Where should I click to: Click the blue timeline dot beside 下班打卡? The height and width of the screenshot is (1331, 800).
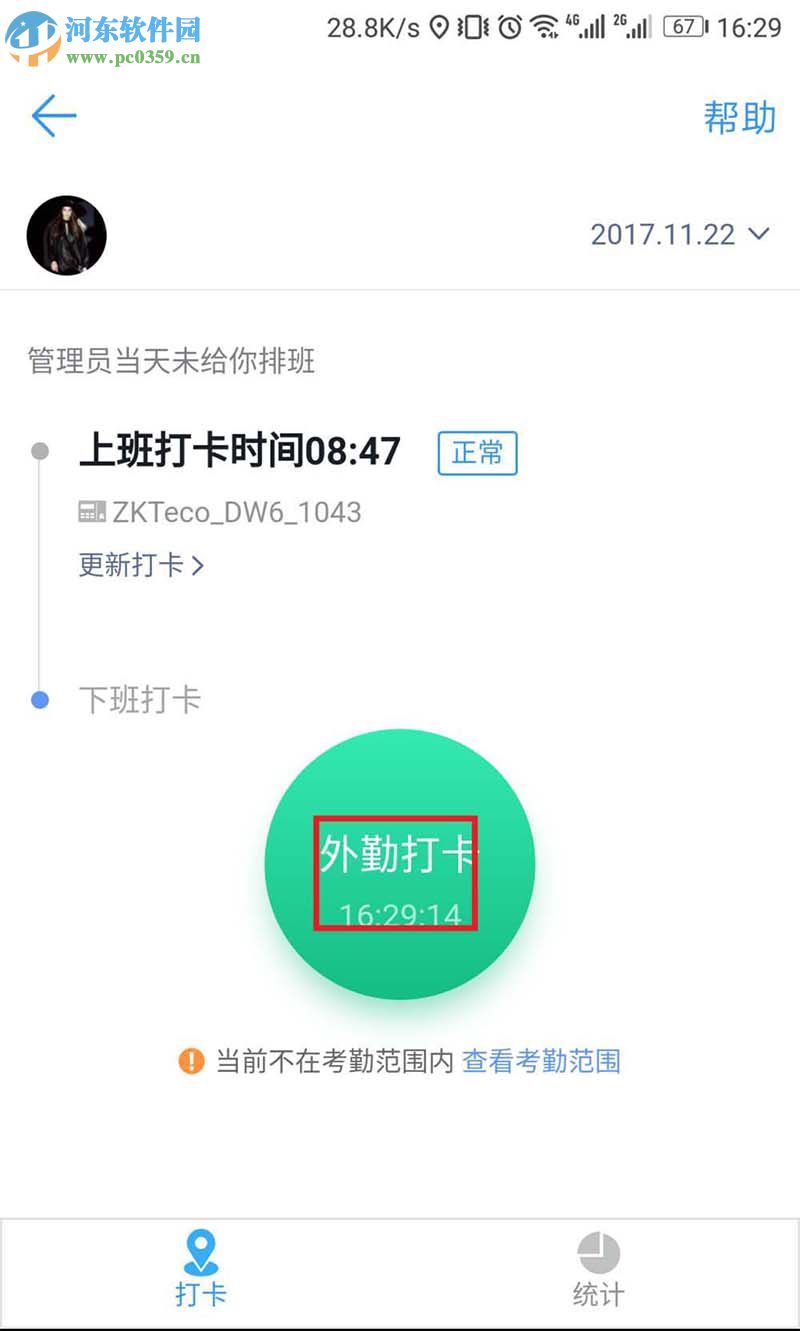click(40, 700)
